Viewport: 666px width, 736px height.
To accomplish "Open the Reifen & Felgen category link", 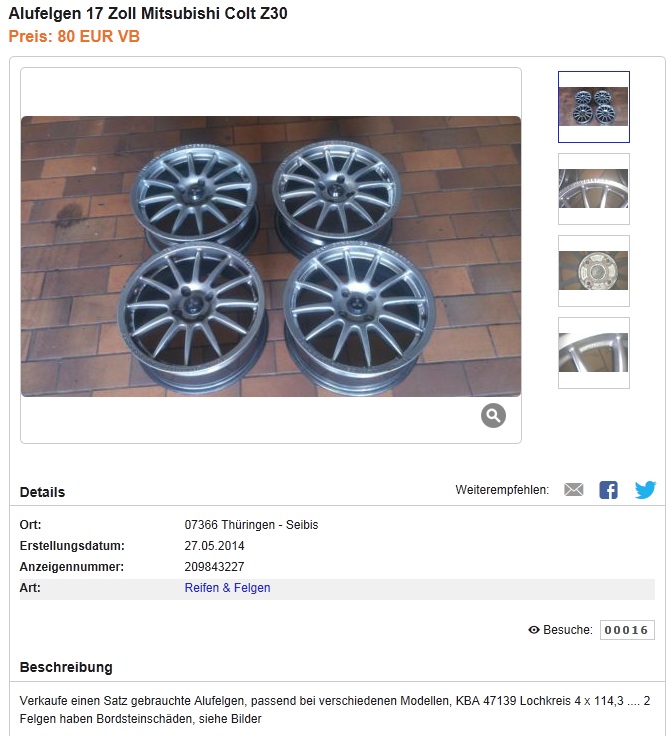I will click(227, 588).
